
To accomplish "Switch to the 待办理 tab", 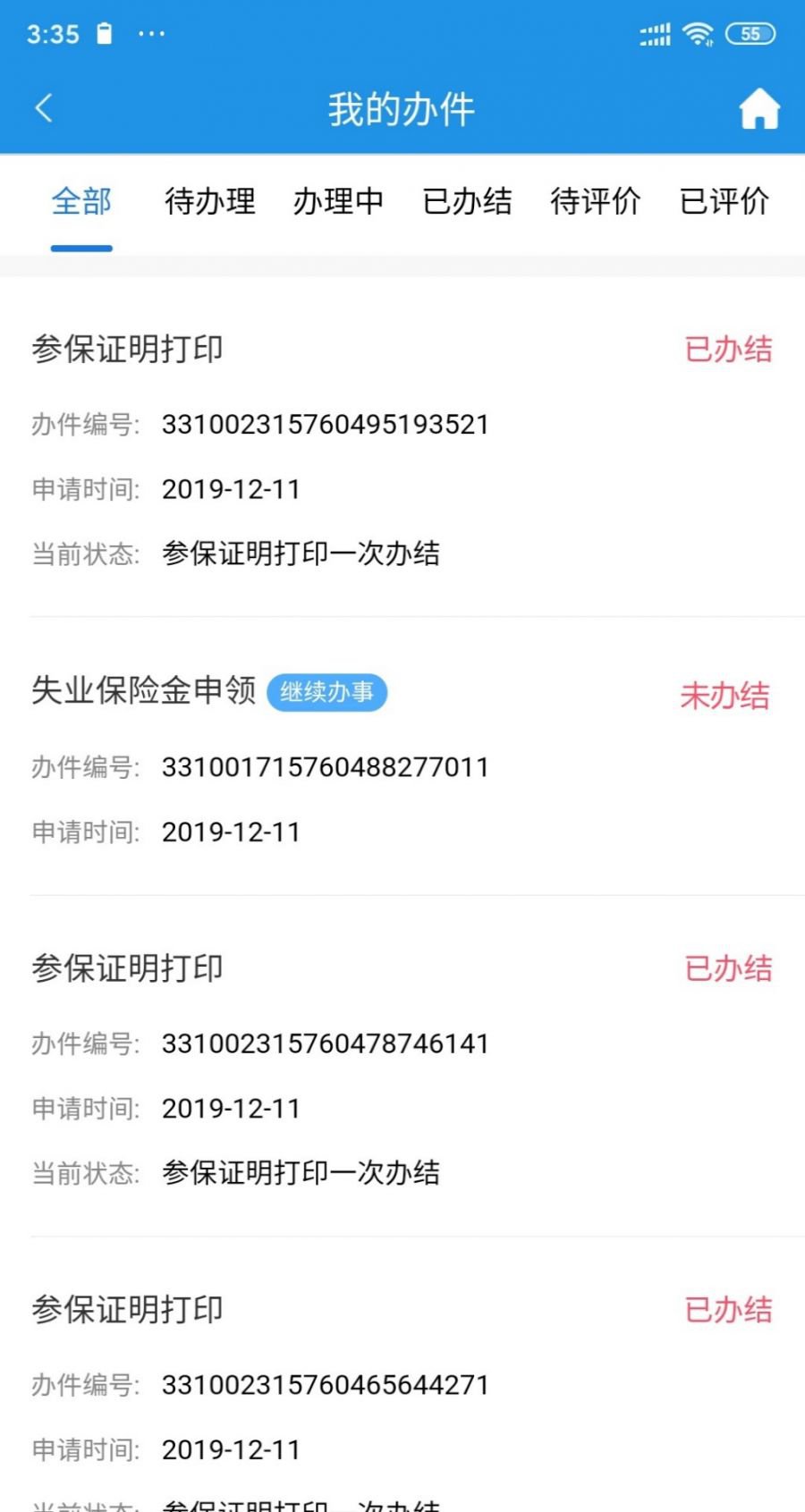I will coord(210,202).
